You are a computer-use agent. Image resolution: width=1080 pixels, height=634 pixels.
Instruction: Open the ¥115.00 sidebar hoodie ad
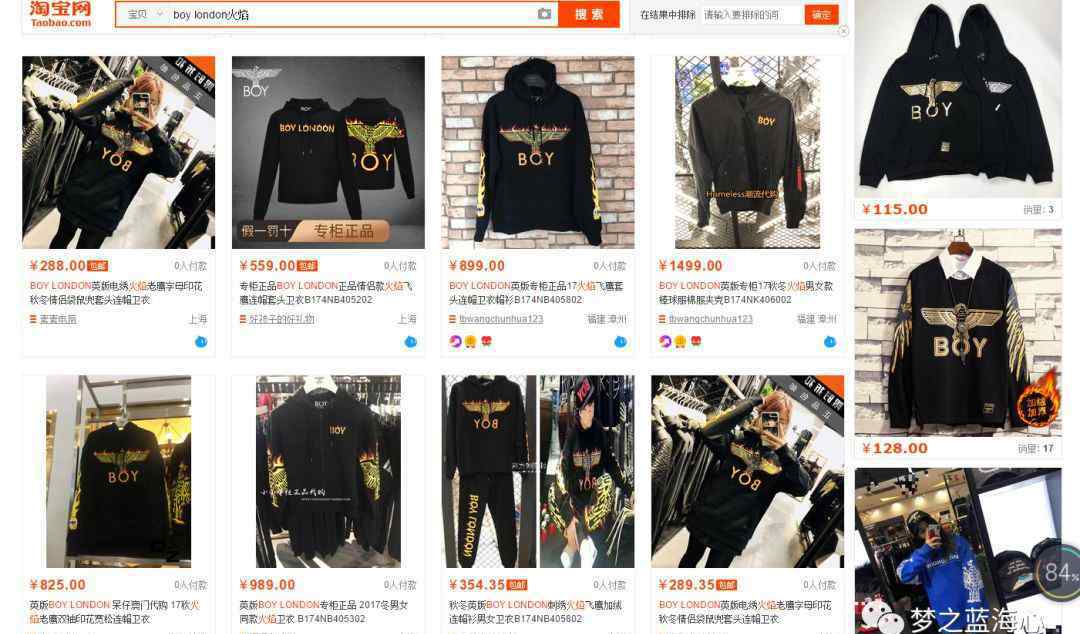(x=958, y=100)
